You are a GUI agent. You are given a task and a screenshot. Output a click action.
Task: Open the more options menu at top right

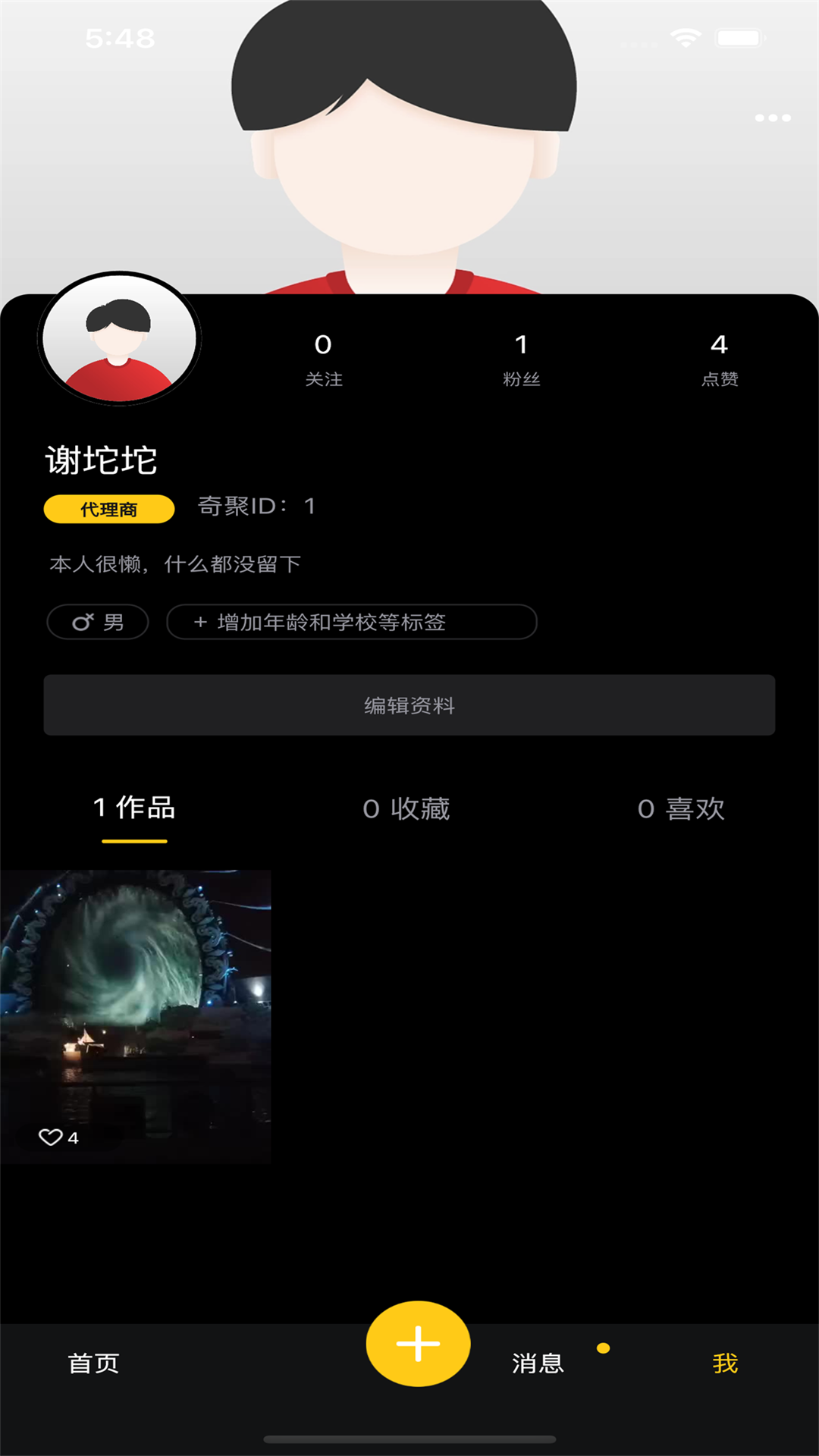(772, 118)
